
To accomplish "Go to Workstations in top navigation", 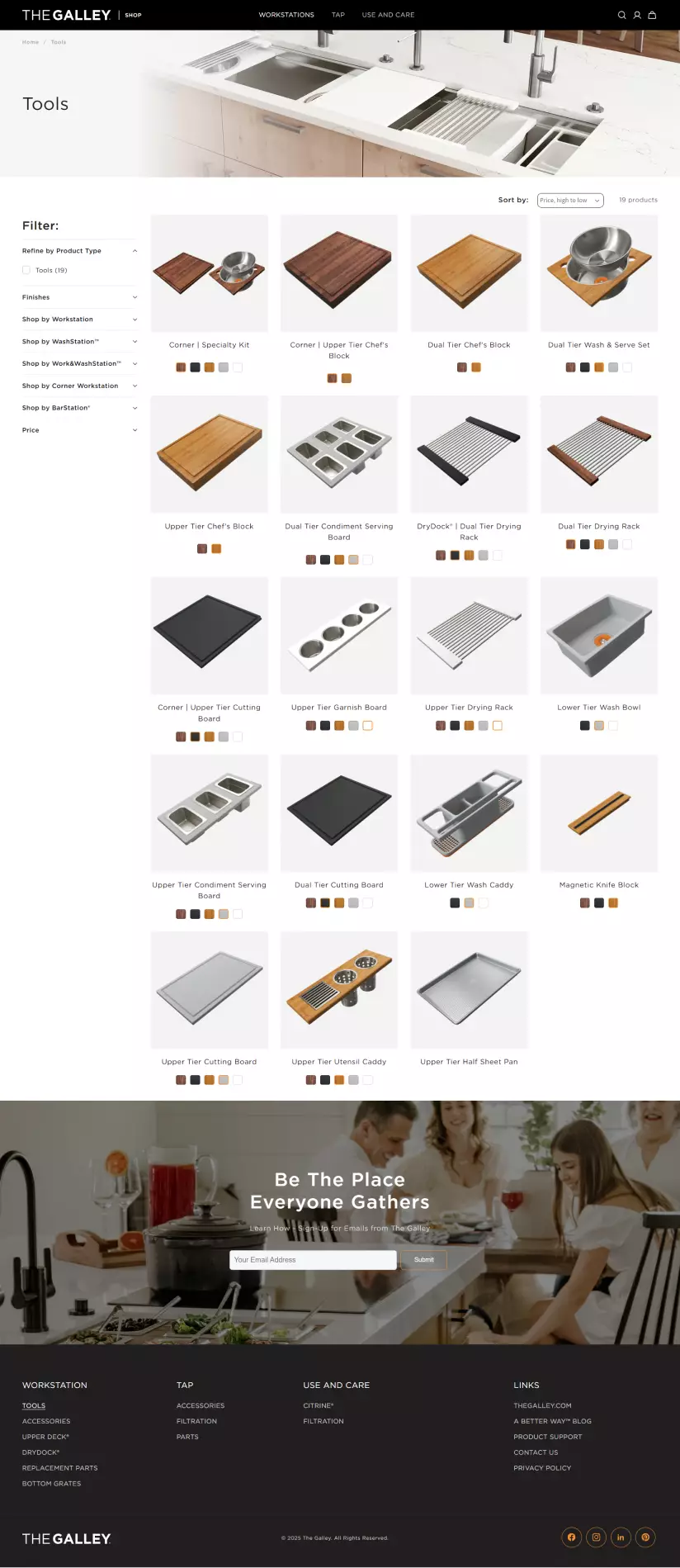I will click(x=286, y=15).
